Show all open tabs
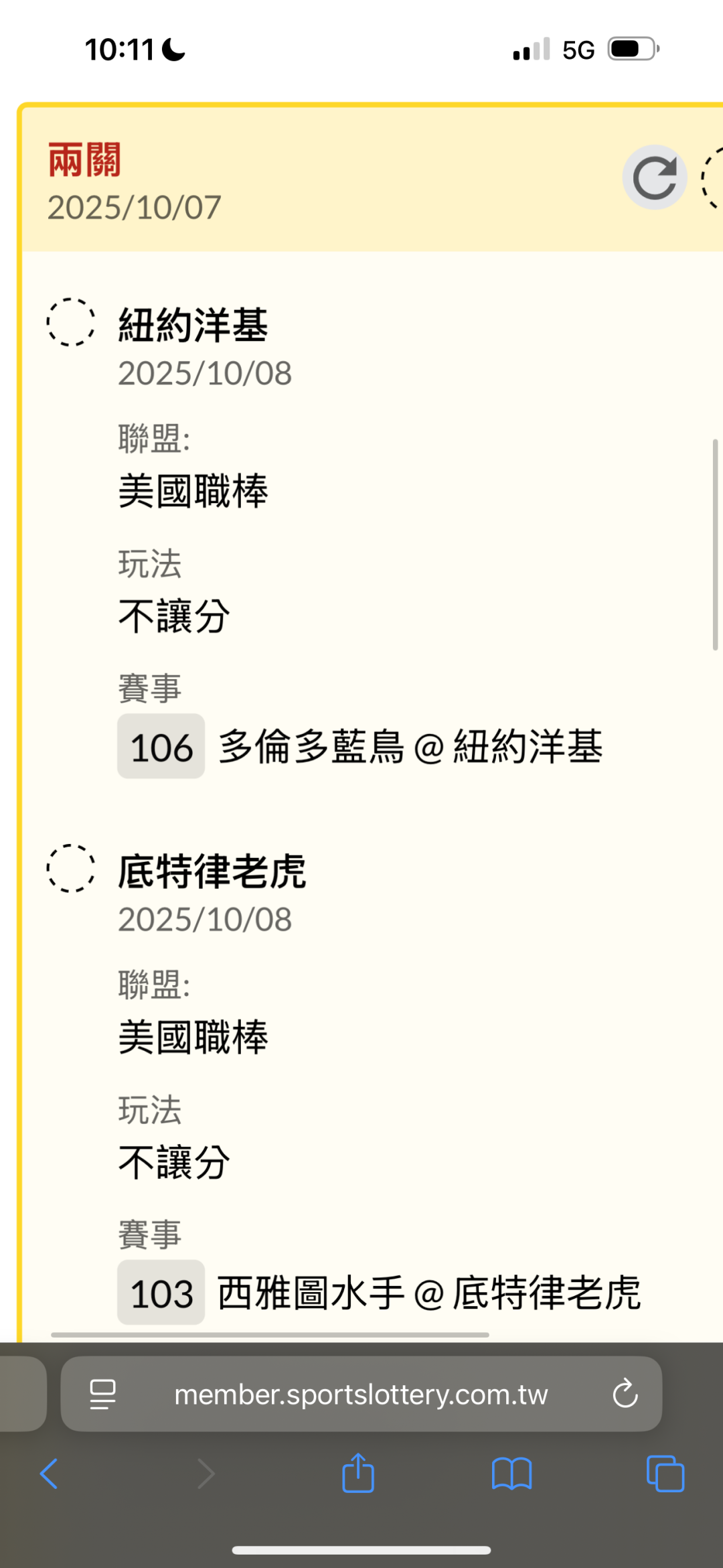Image resolution: width=723 pixels, height=1568 pixels. [665, 1474]
